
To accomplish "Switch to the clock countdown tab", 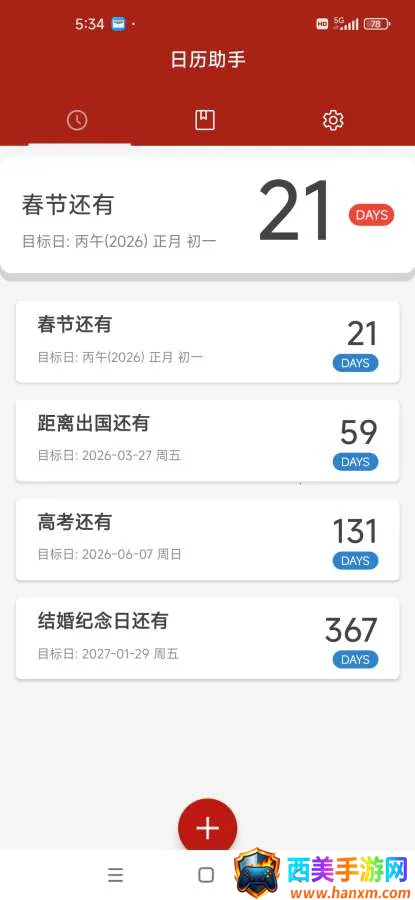I will point(77,120).
